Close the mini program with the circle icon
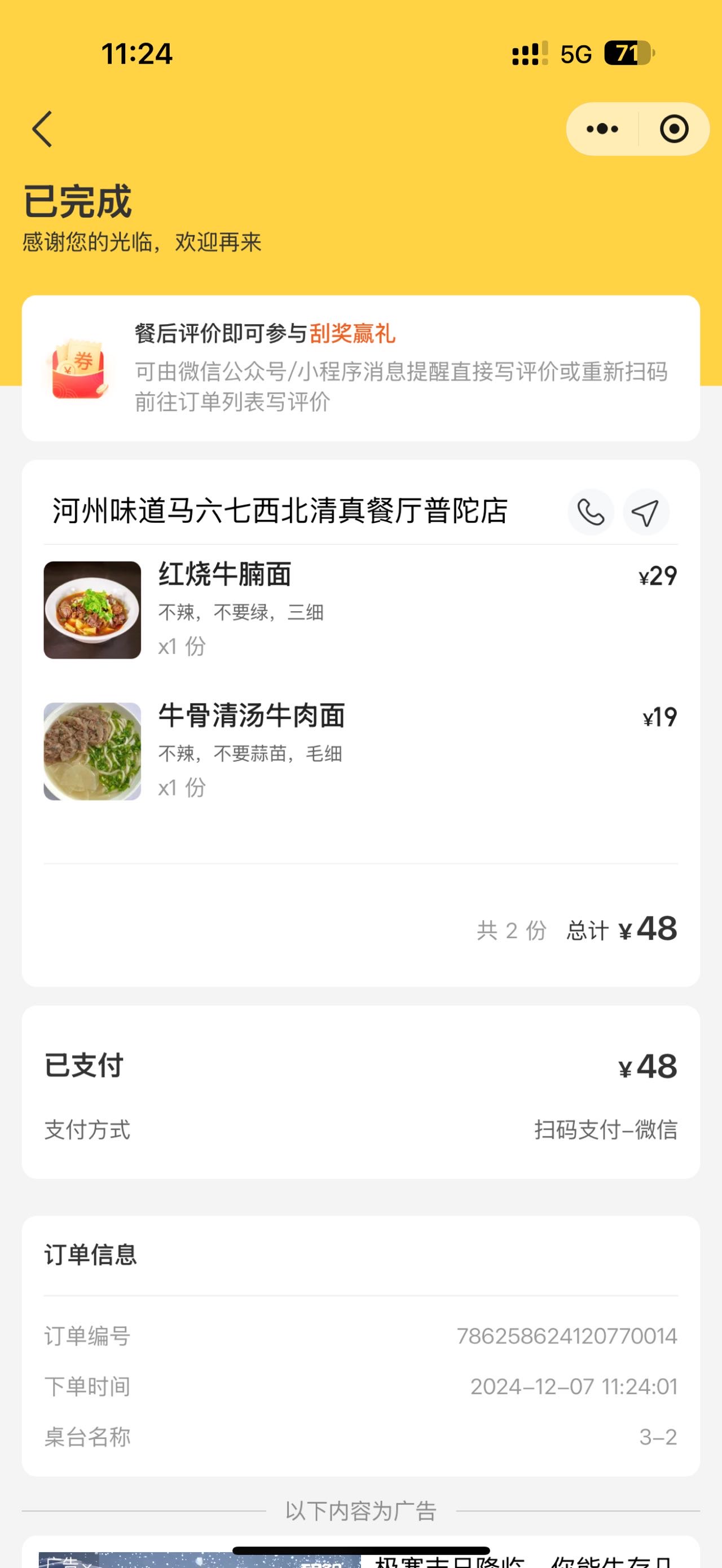722x1568 pixels. [674, 129]
